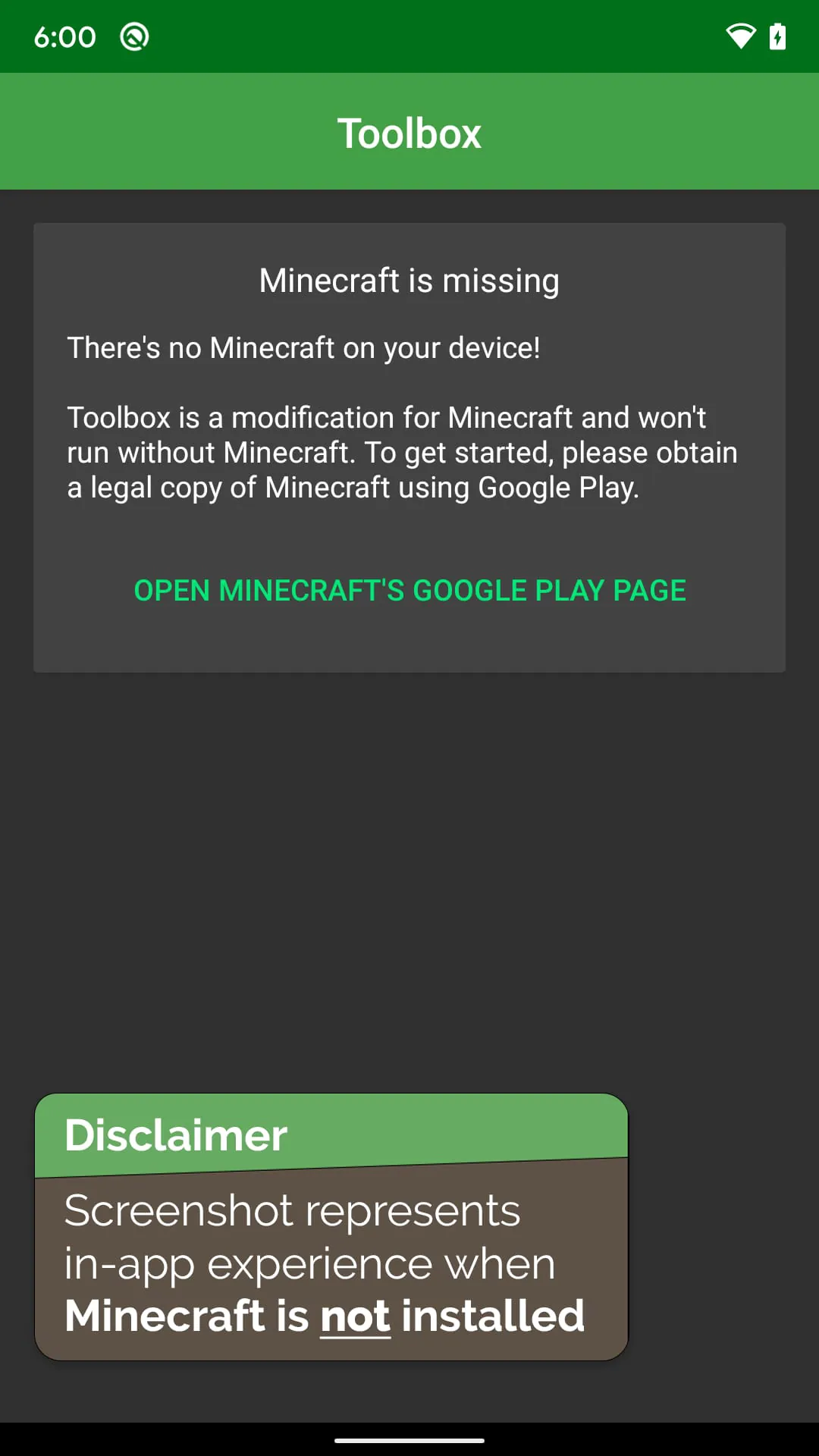Tap the word 'Toolbox' in the header

(x=409, y=132)
